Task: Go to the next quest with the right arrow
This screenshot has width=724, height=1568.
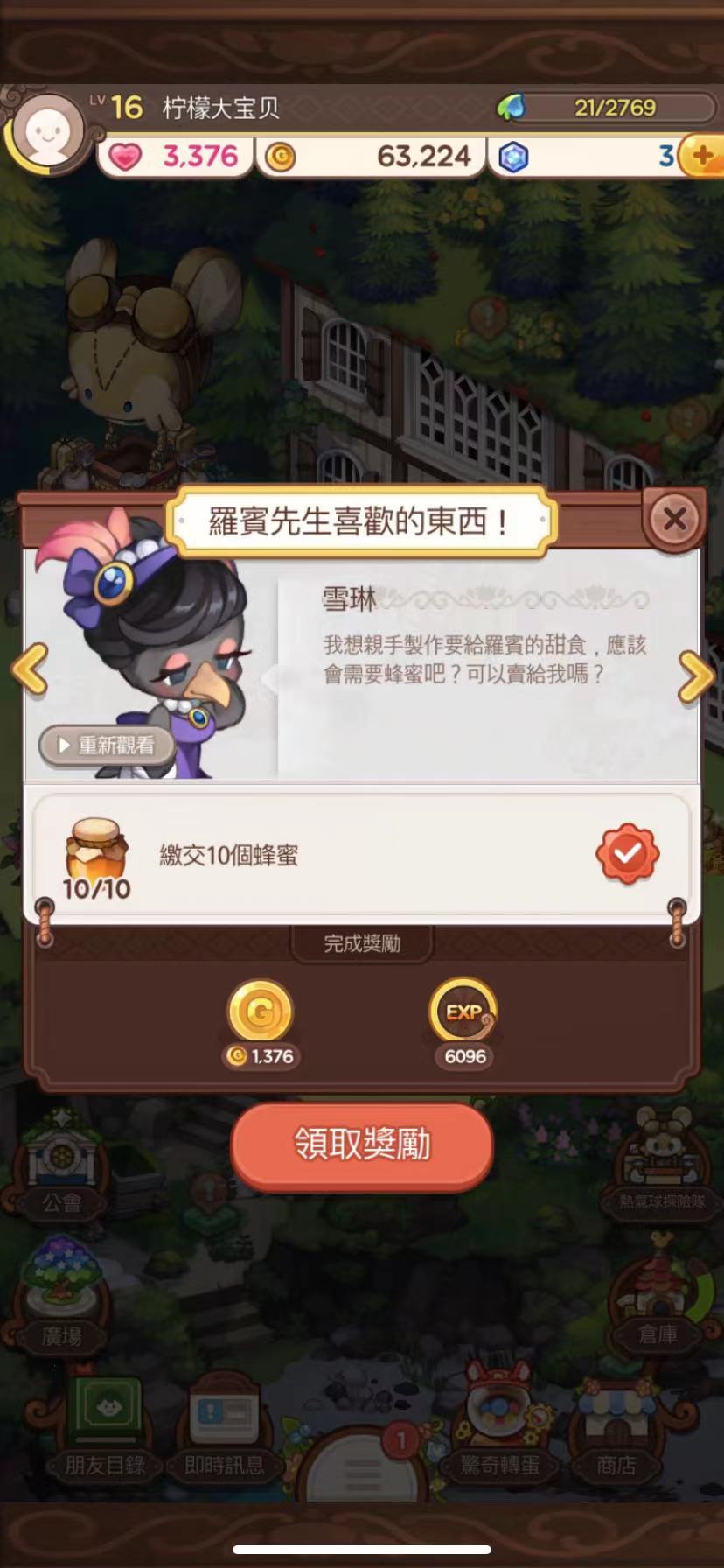Action: tap(696, 676)
